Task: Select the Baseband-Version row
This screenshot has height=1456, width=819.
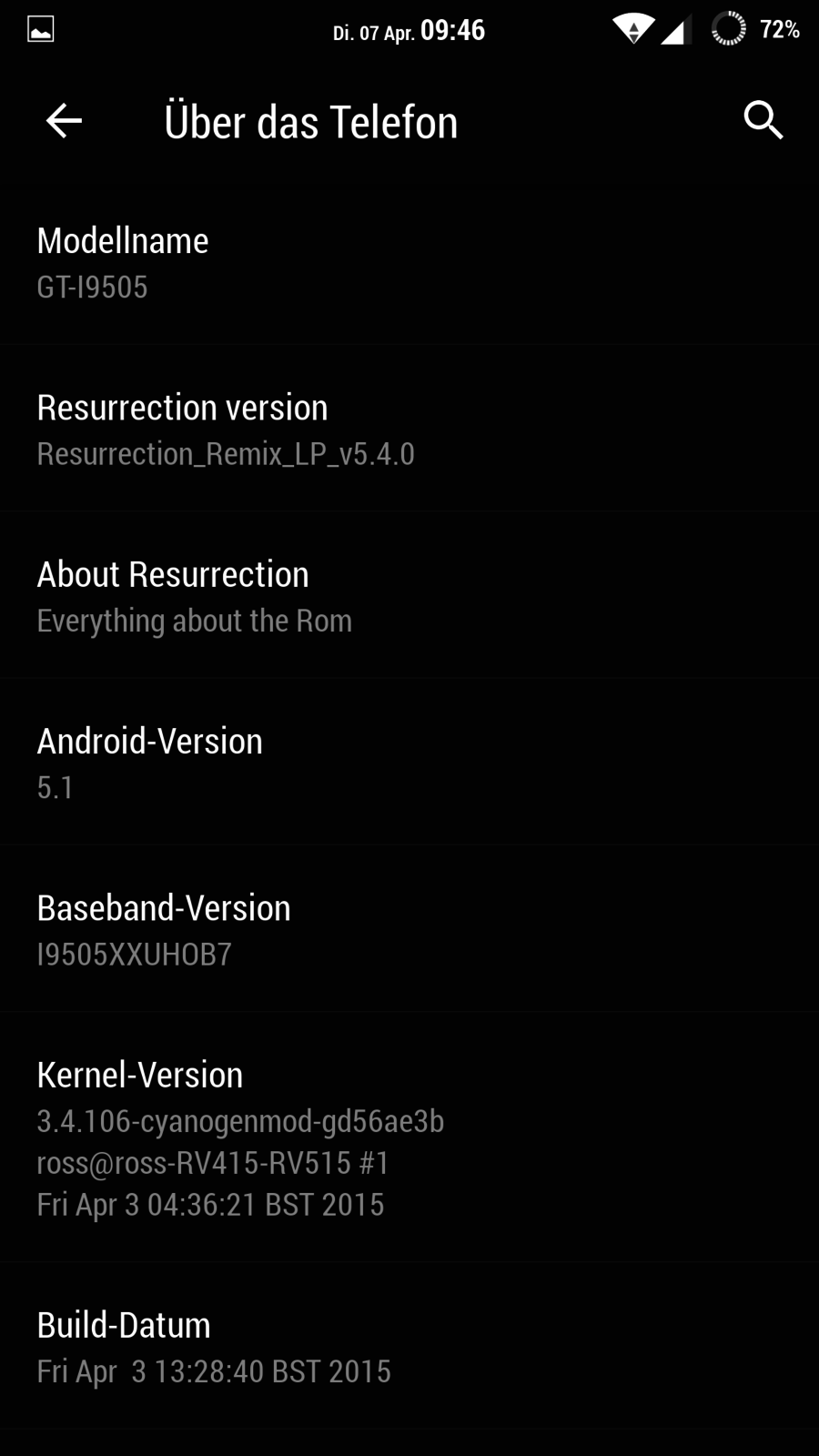Action: tap(409, 929)
